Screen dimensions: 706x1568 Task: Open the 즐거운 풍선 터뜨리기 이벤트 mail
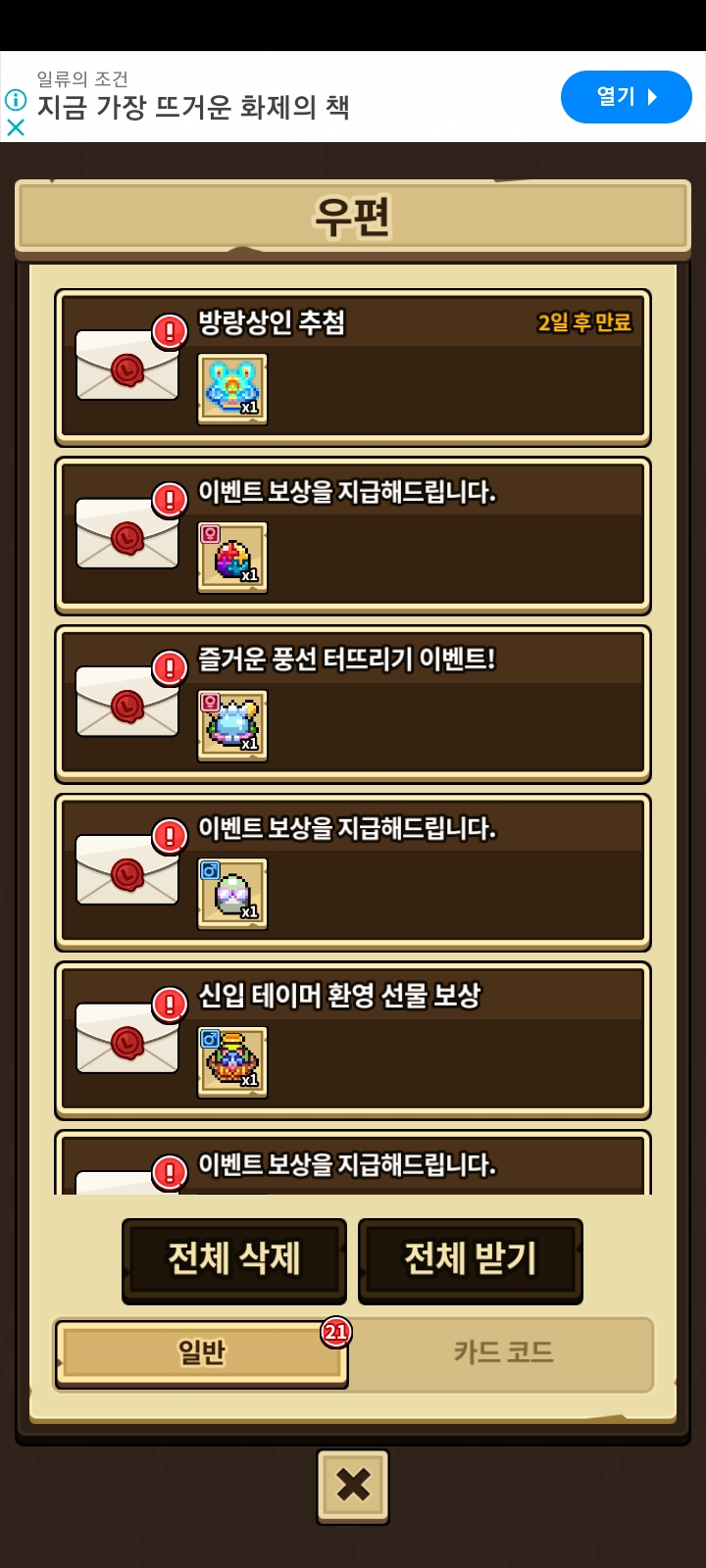353,704
